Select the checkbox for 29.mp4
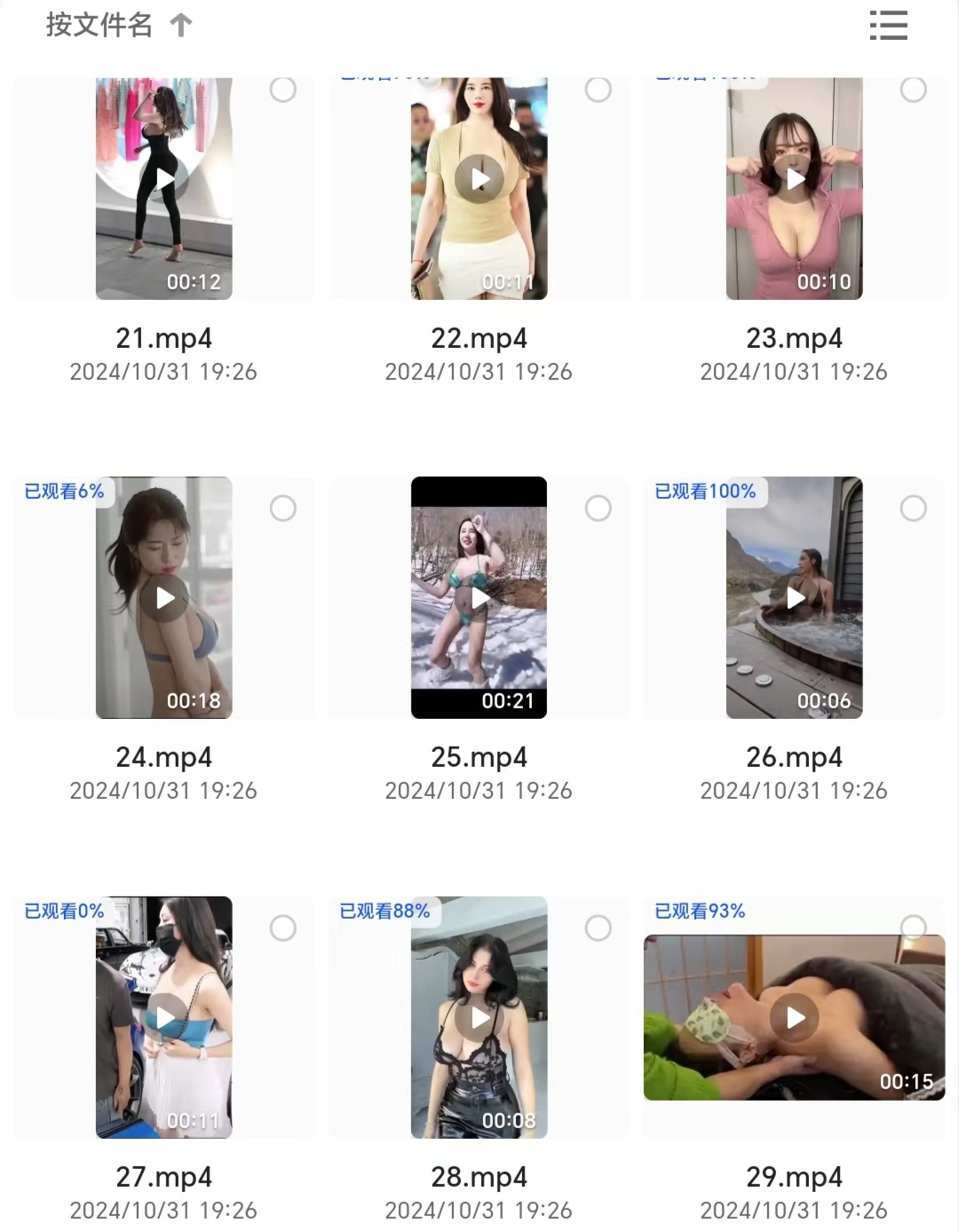Viewport: 959px width, 1232px height. coord(914,928)
